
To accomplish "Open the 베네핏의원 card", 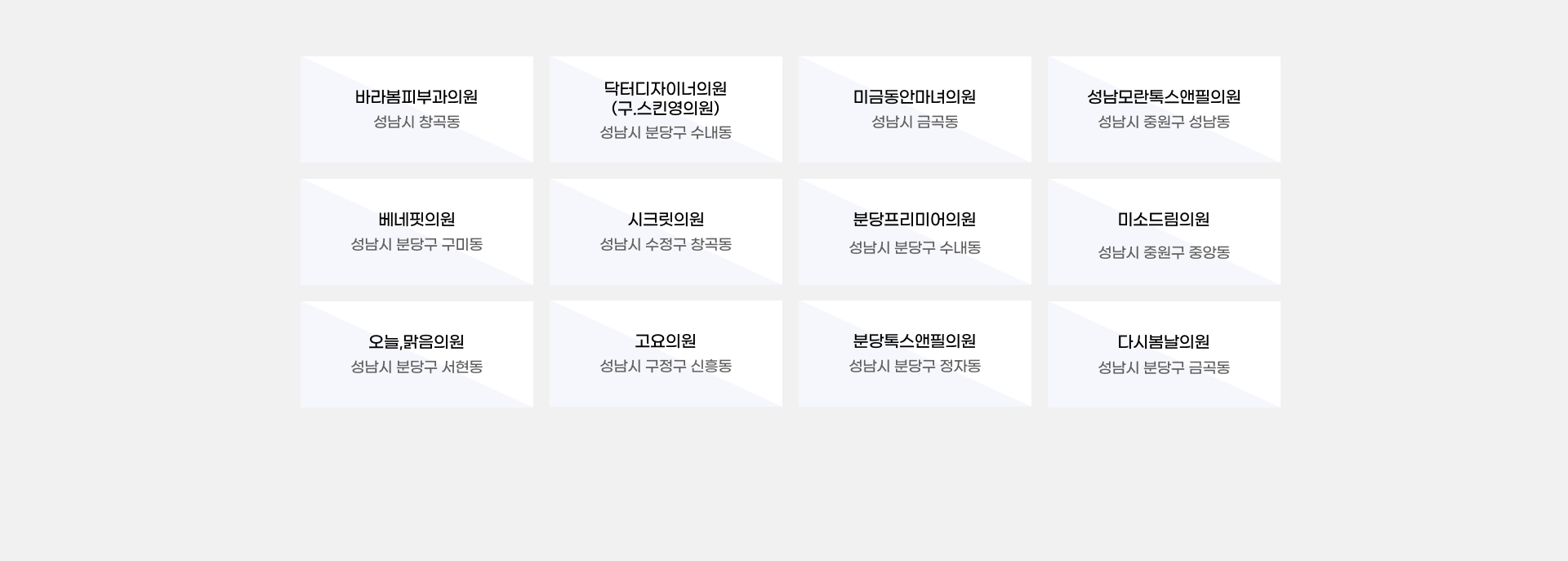I will click(416, 231).
